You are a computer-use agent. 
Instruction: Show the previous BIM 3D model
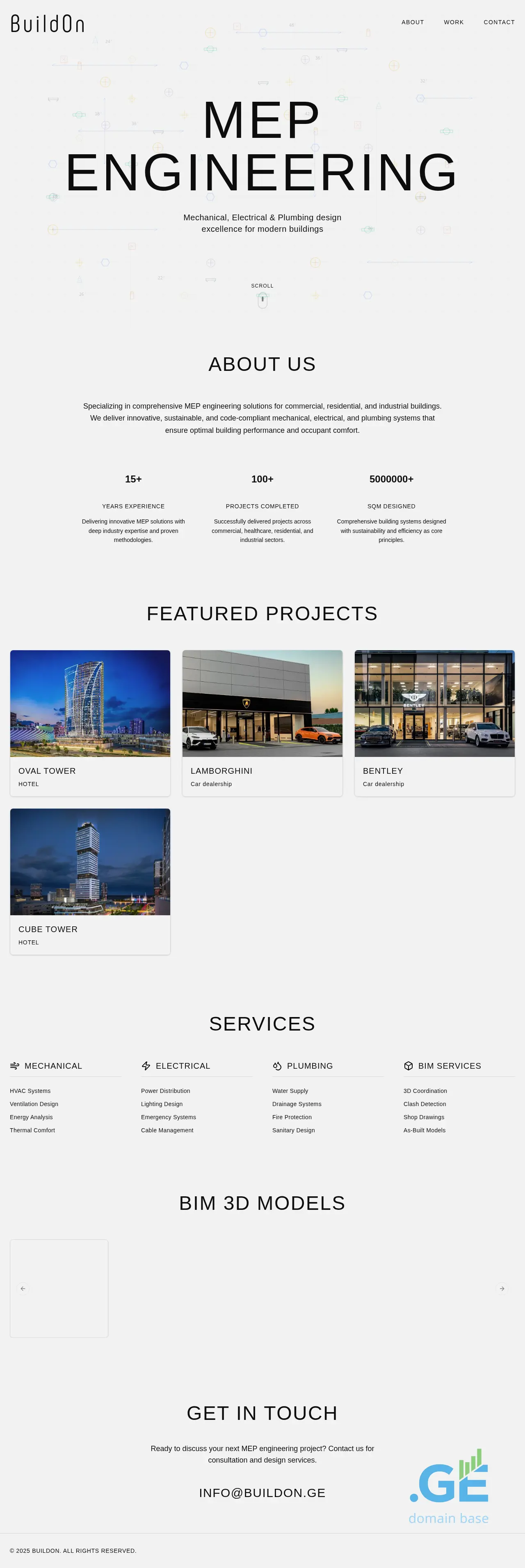point(23,1288)
